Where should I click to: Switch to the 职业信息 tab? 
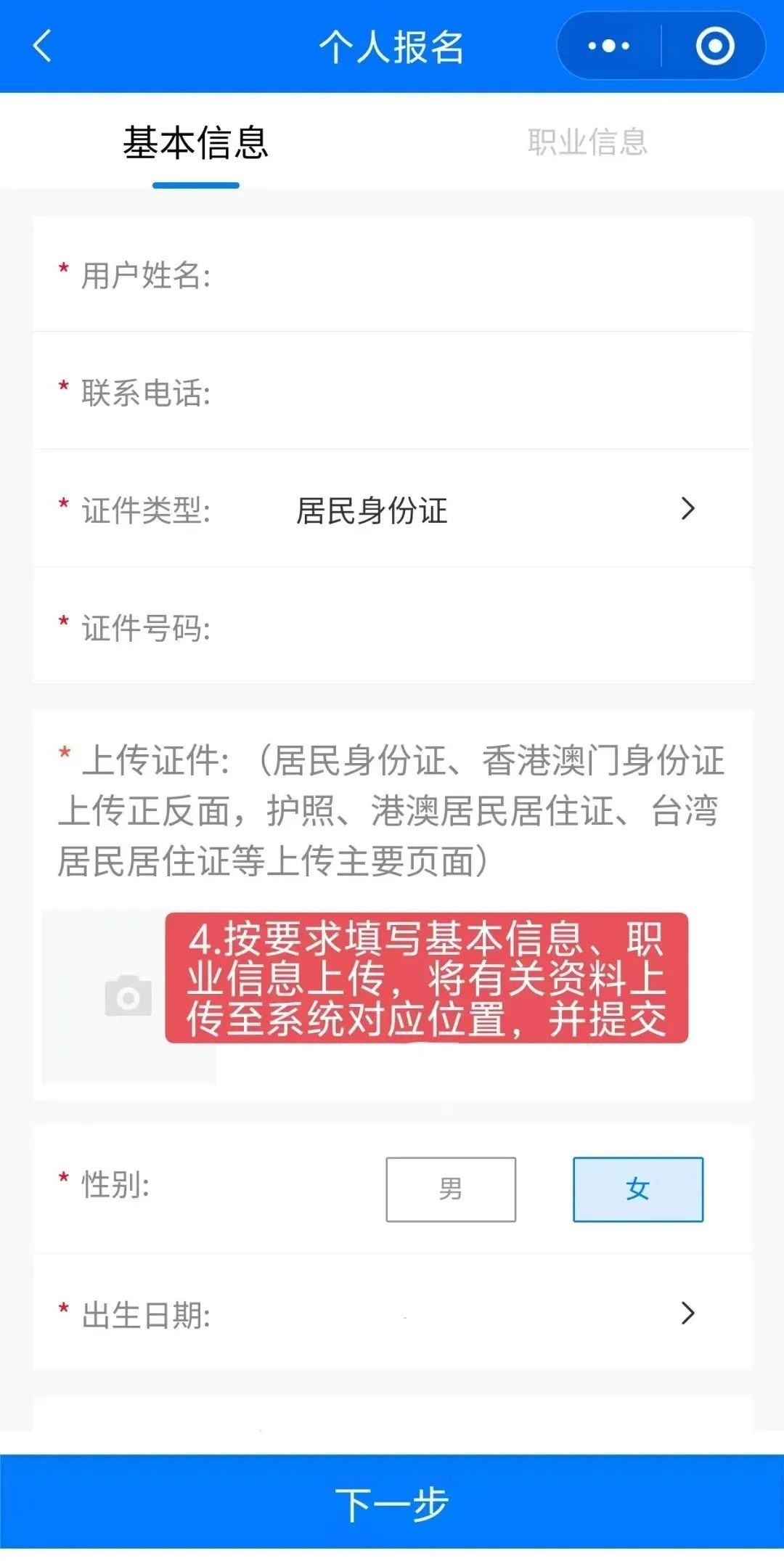(x=587, y=142)
